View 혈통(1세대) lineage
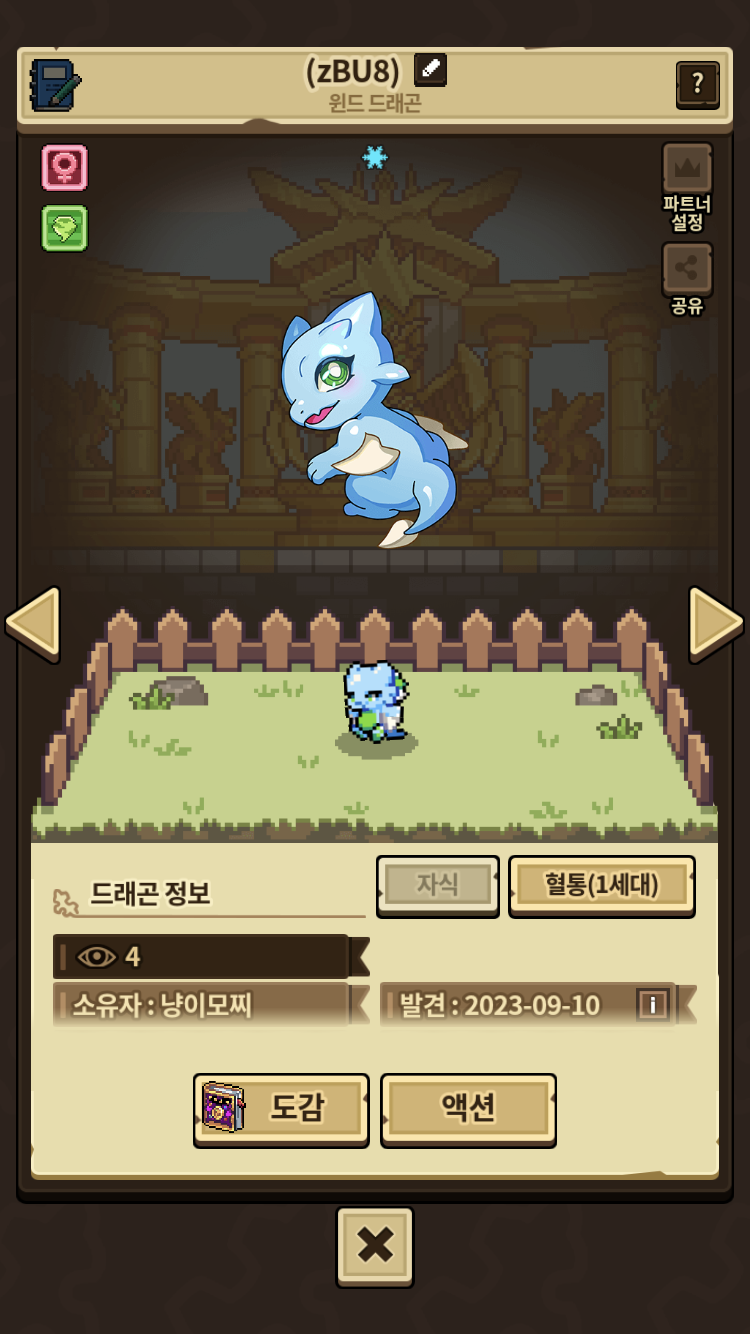Image resolution: width=750 pixels, height=1334 pixels. [602, 885]
